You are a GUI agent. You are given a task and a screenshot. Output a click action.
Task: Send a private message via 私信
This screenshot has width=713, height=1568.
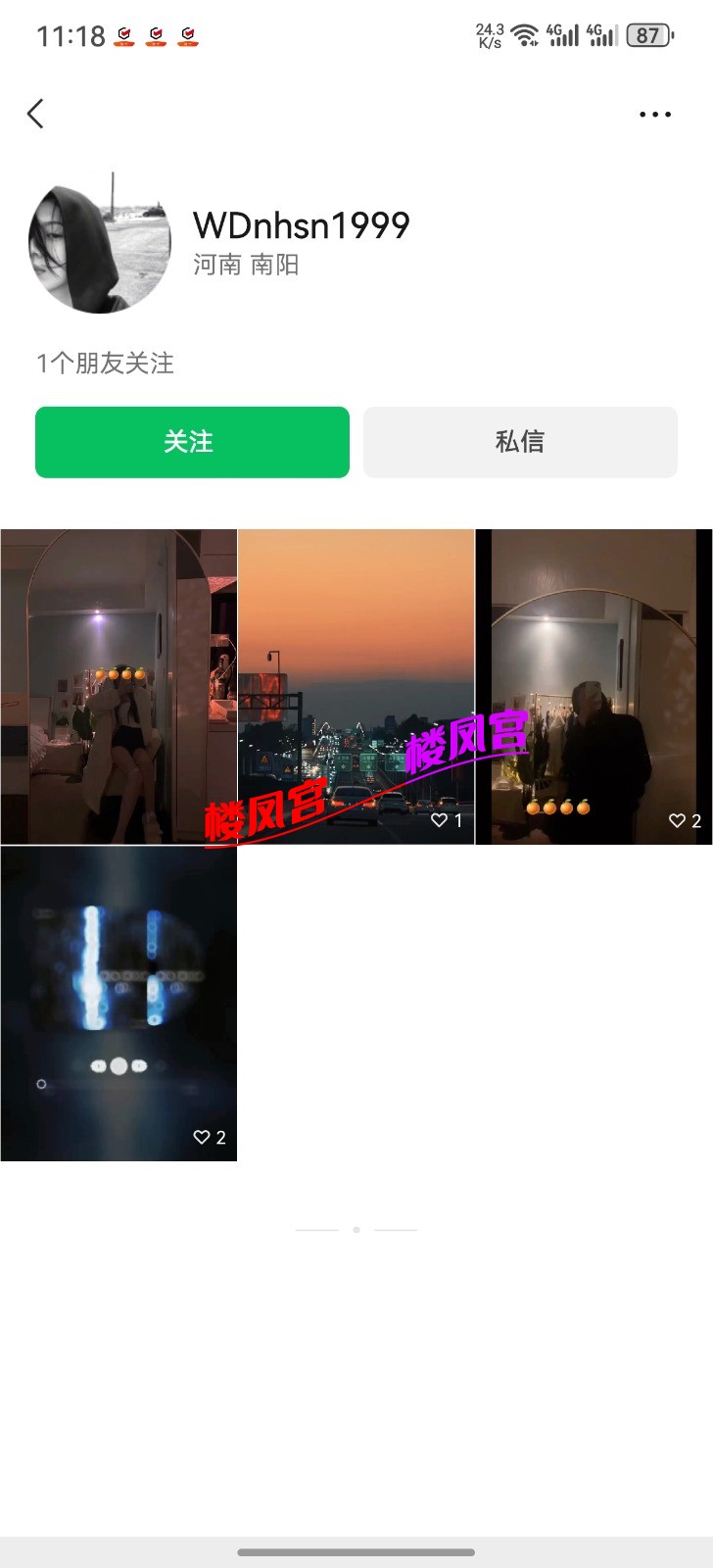(520, 442)
